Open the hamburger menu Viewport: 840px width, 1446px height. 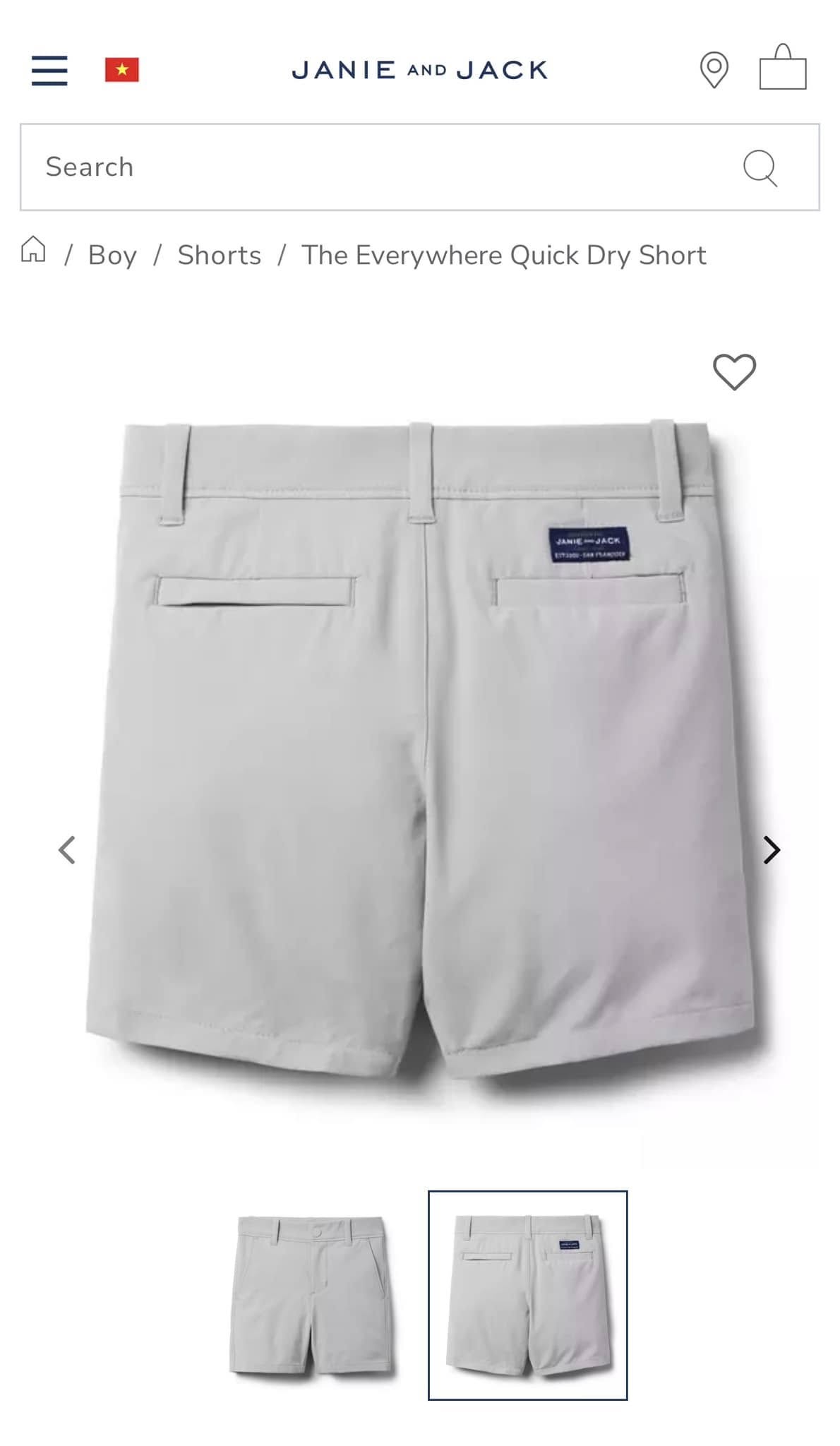pos(49,71)
